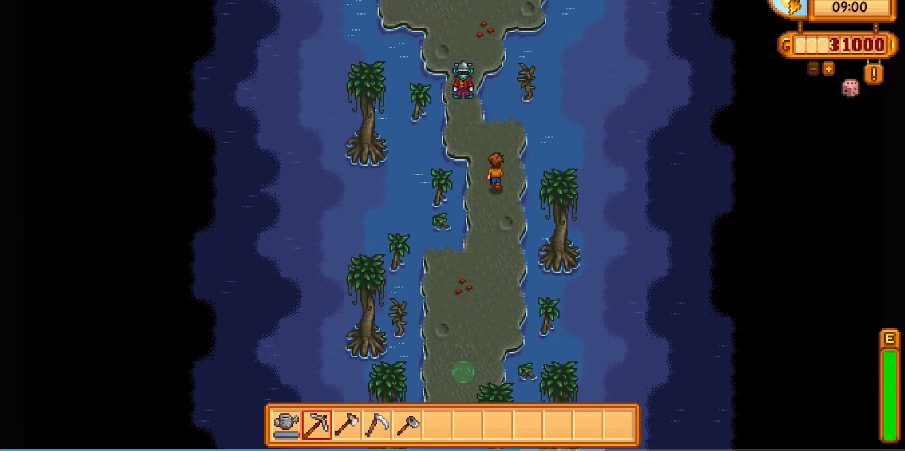Zoom out with the minus button
This screenshot has width=905, height=451.
pos(813,69)
